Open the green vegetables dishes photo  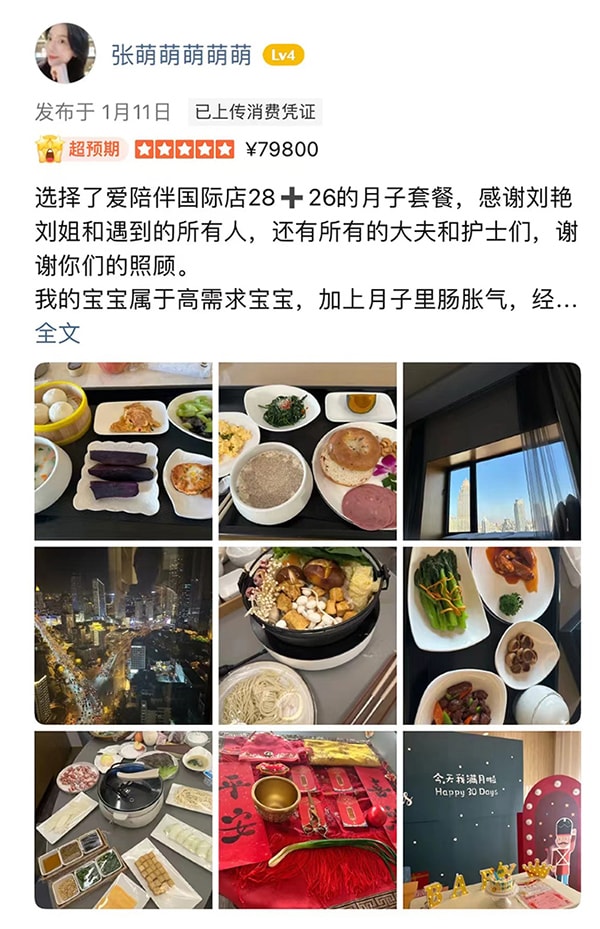pyautogui.click(x=491, y=635)
